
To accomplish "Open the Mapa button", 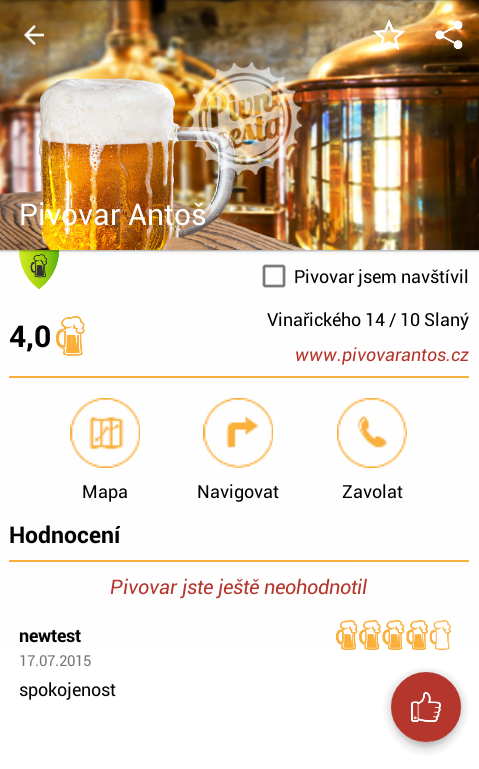I will (x=105, y=433).
